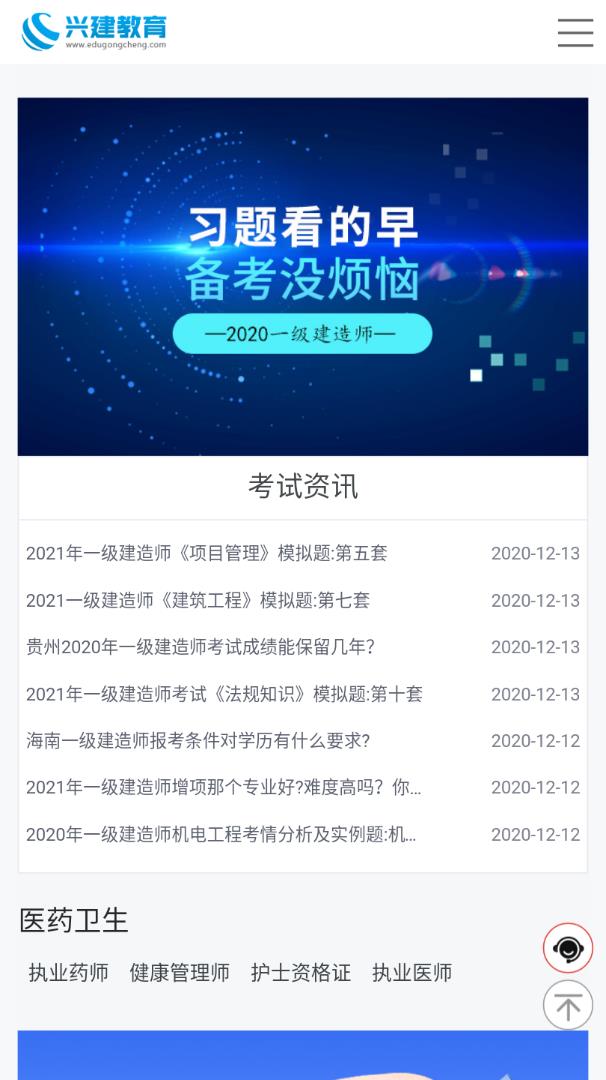Open article about 一级建造师增项那个专业好
Image resolution: width=606 pixels, height=1080 pixels.
[x=223, y=788]
